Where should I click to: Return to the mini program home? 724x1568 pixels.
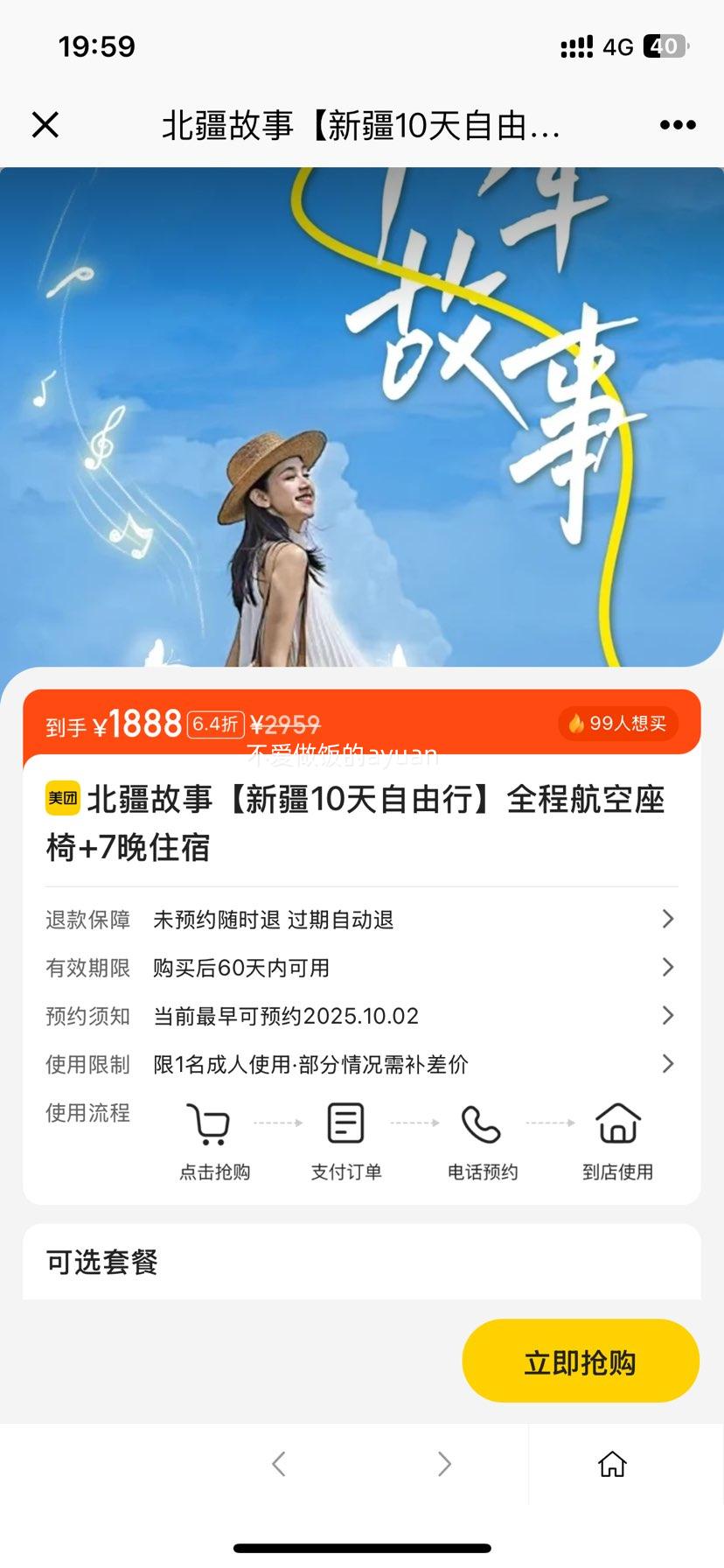click(x=612, y=1464)
